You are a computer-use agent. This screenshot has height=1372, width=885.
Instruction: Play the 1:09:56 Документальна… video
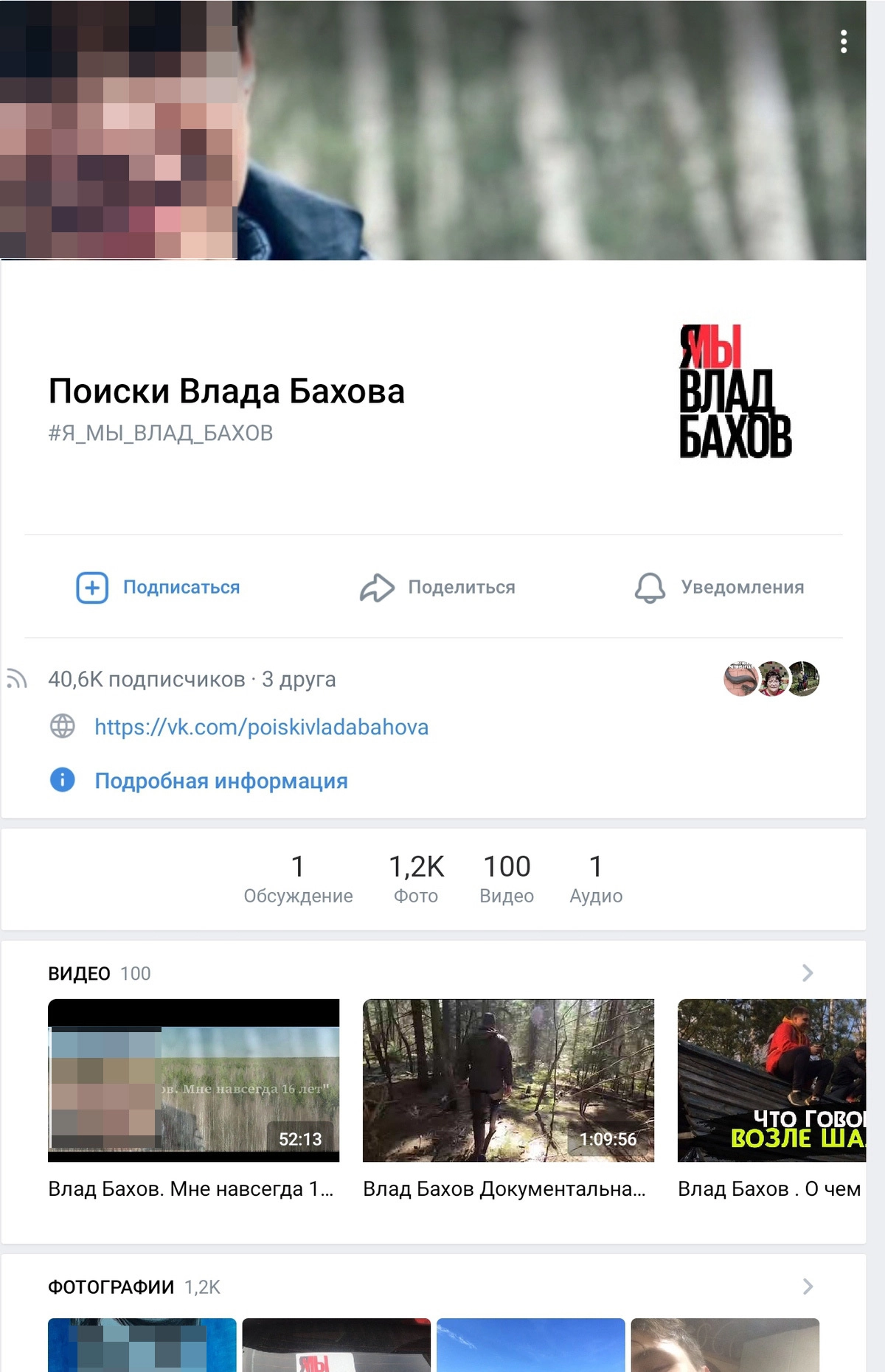point(508,1080)
